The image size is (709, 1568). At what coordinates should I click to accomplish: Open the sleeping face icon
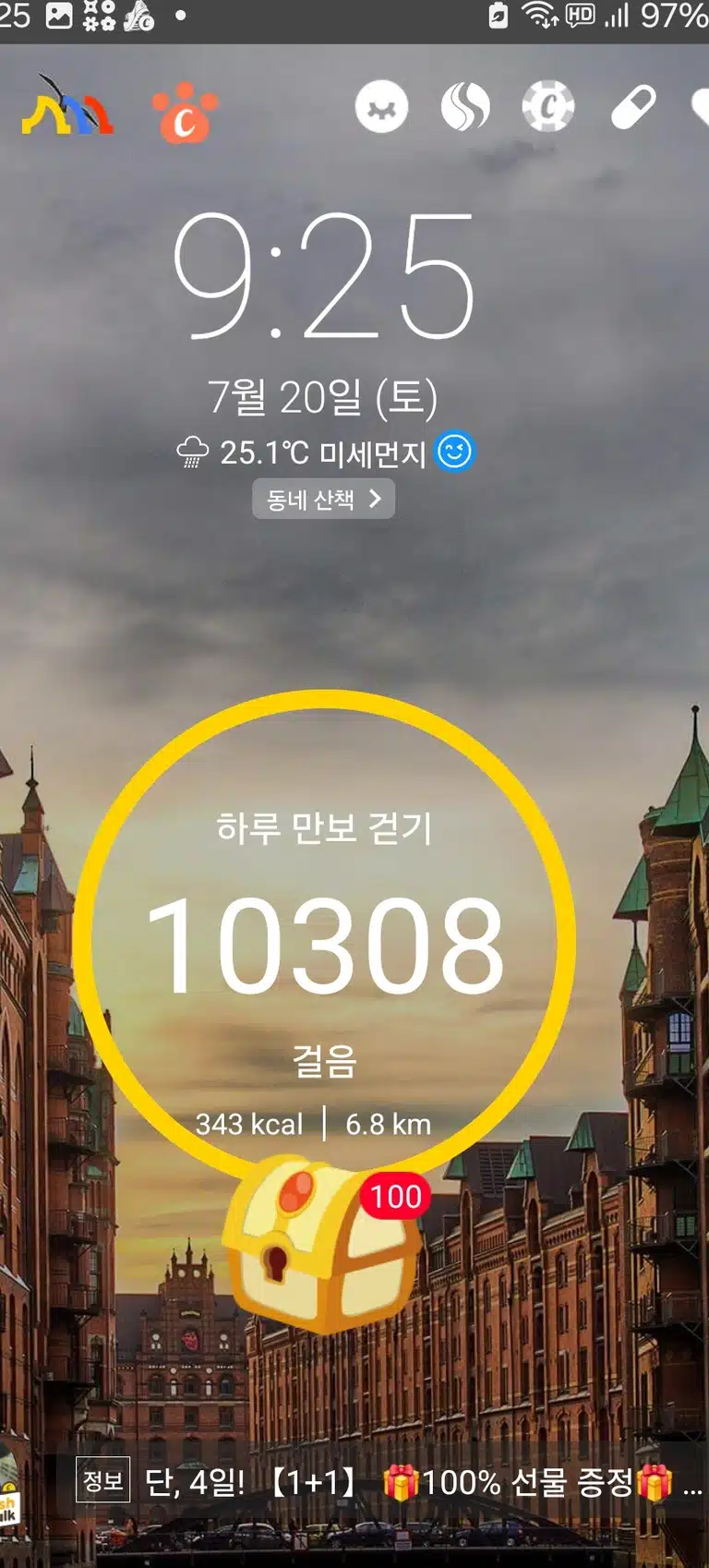[x=381, y=107]
